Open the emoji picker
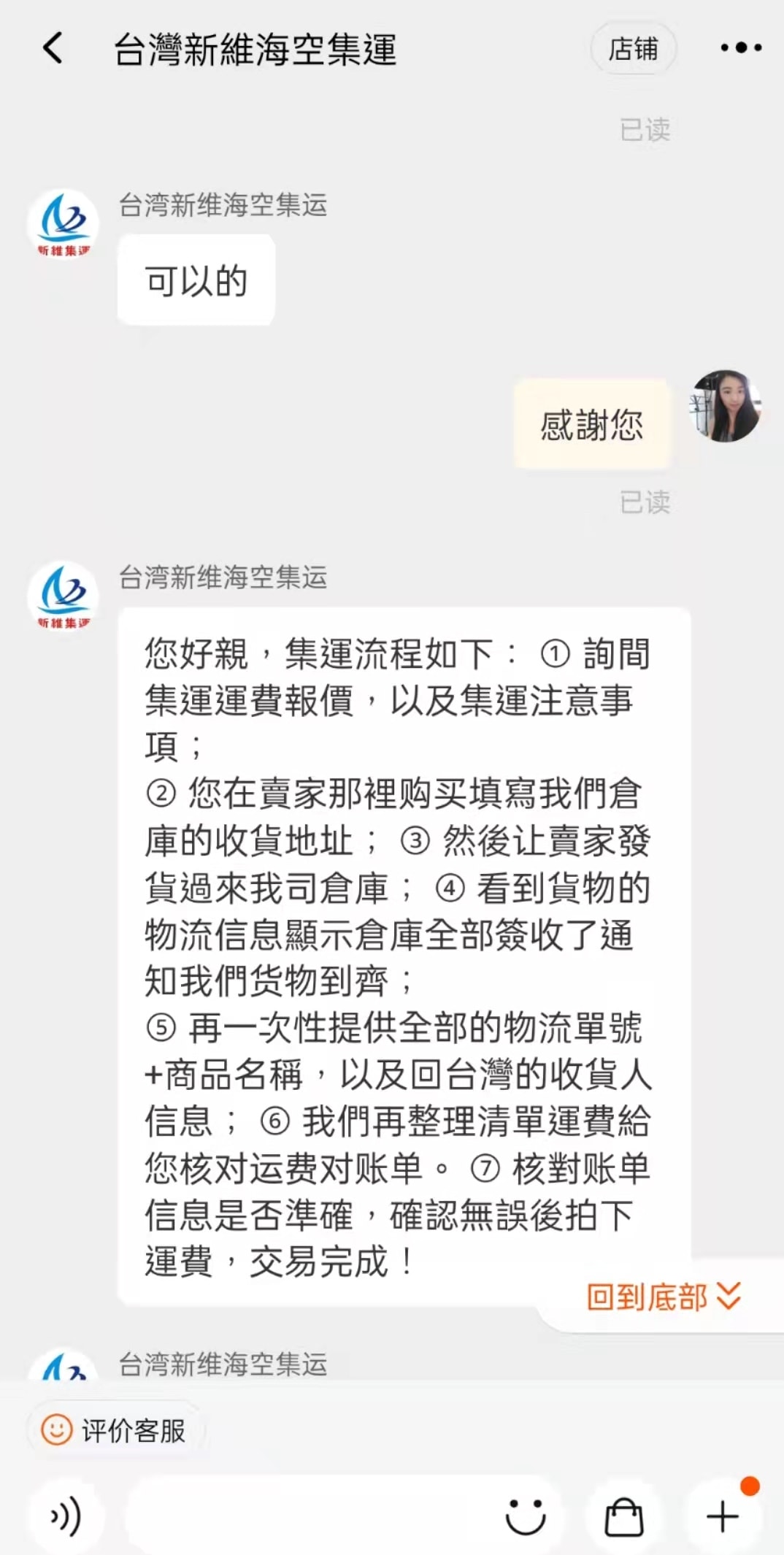Screen dimensions: 784x1555 tap(525, 1516)
